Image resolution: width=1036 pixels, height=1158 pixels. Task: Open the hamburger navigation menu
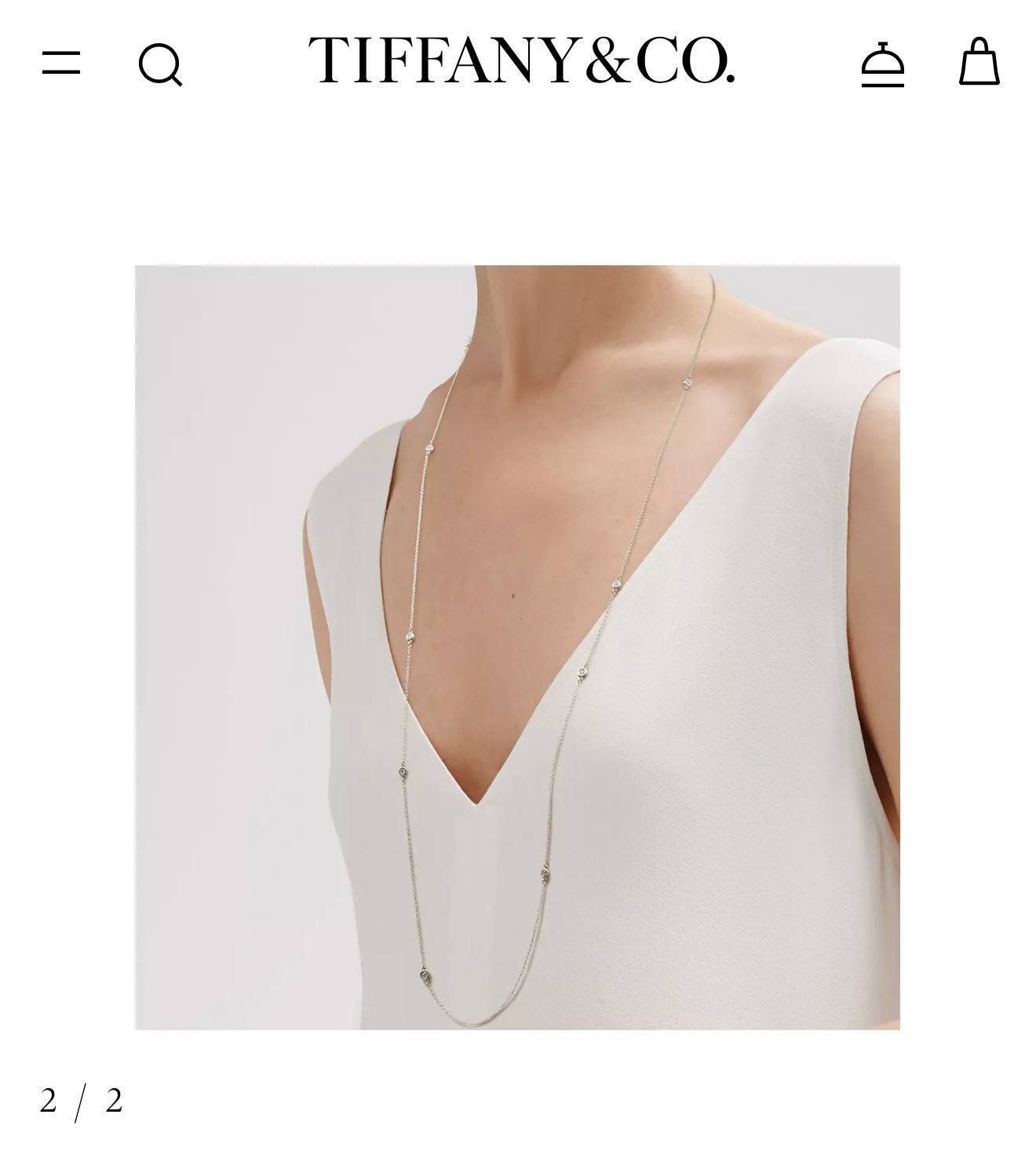tap(61, 63)
